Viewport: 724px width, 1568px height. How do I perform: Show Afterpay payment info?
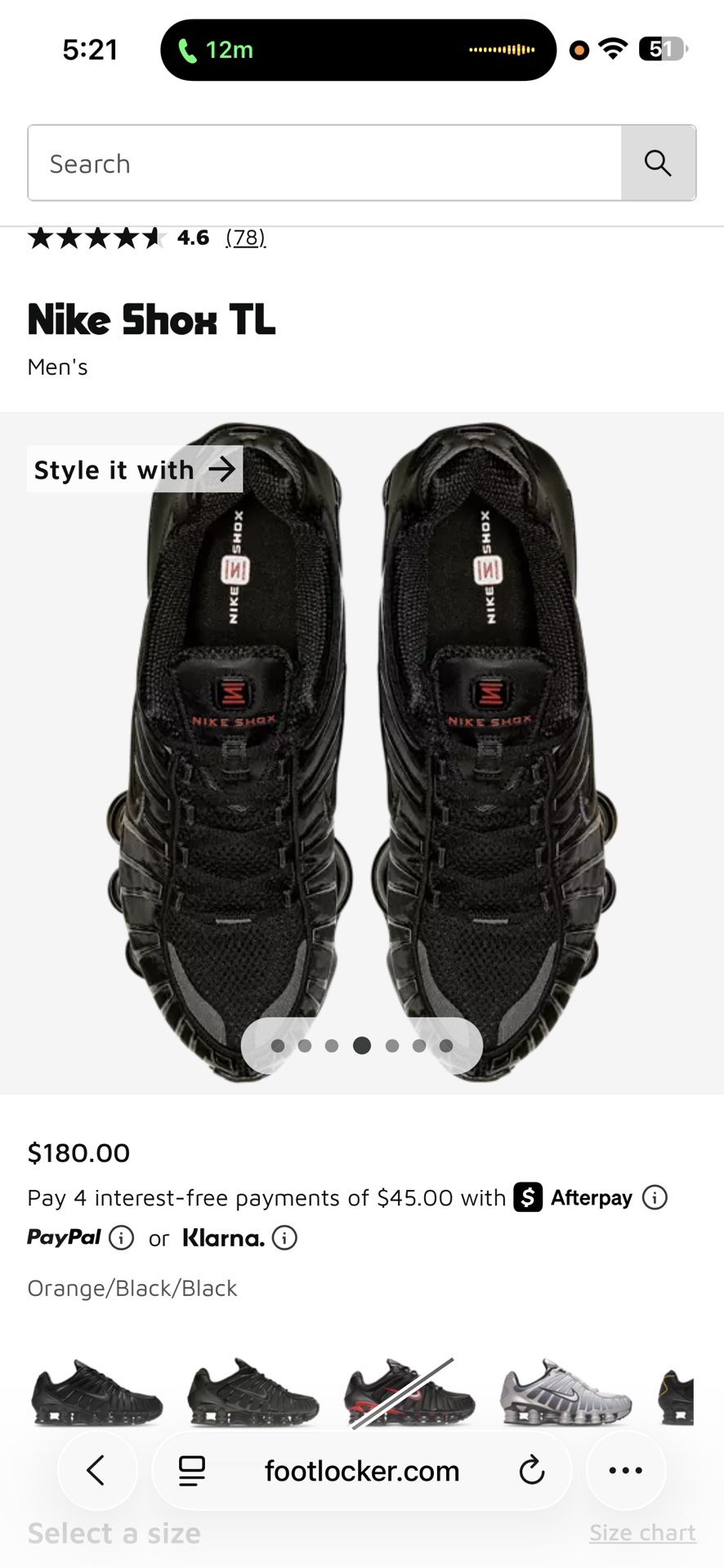(655, 1198)
